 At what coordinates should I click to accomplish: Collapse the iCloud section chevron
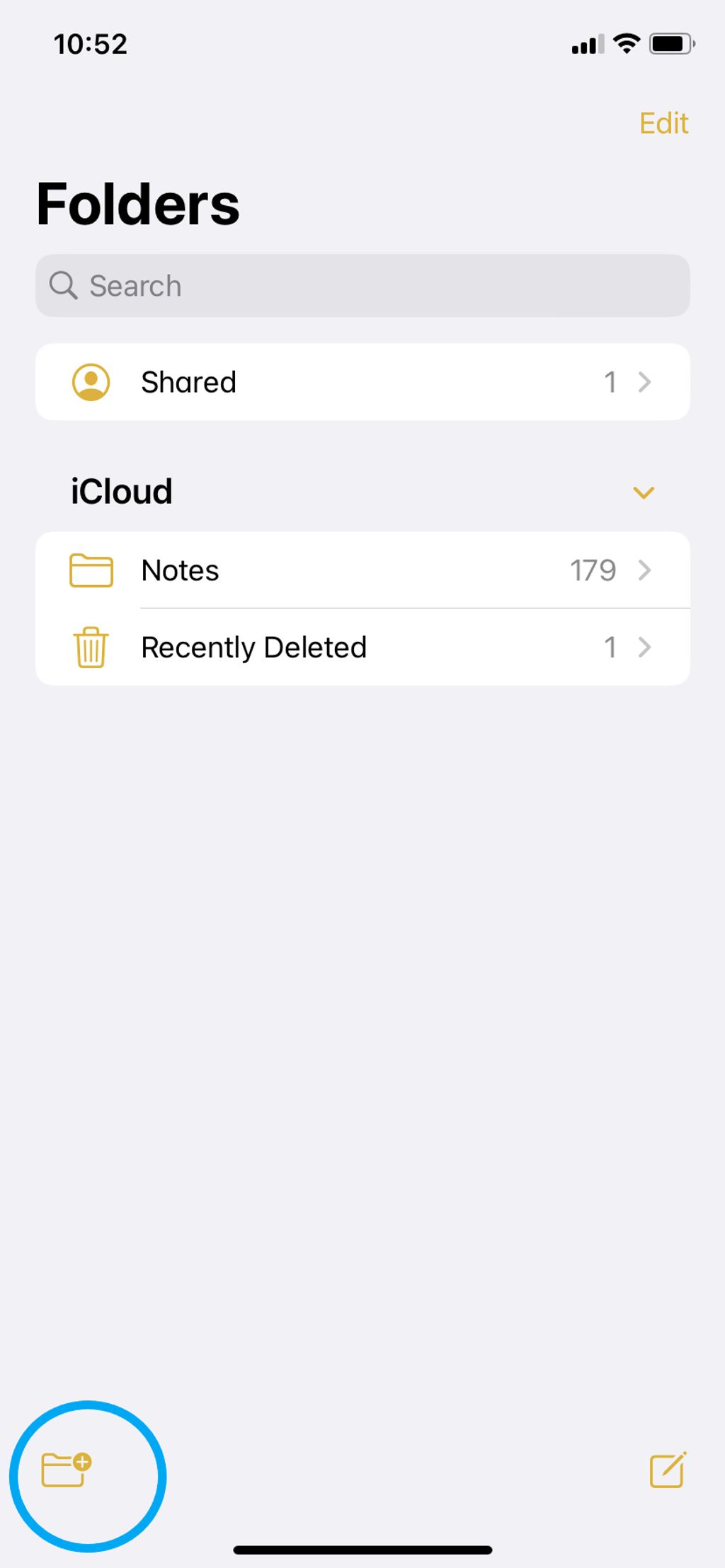pyautogui.click(x=644, y=492)
